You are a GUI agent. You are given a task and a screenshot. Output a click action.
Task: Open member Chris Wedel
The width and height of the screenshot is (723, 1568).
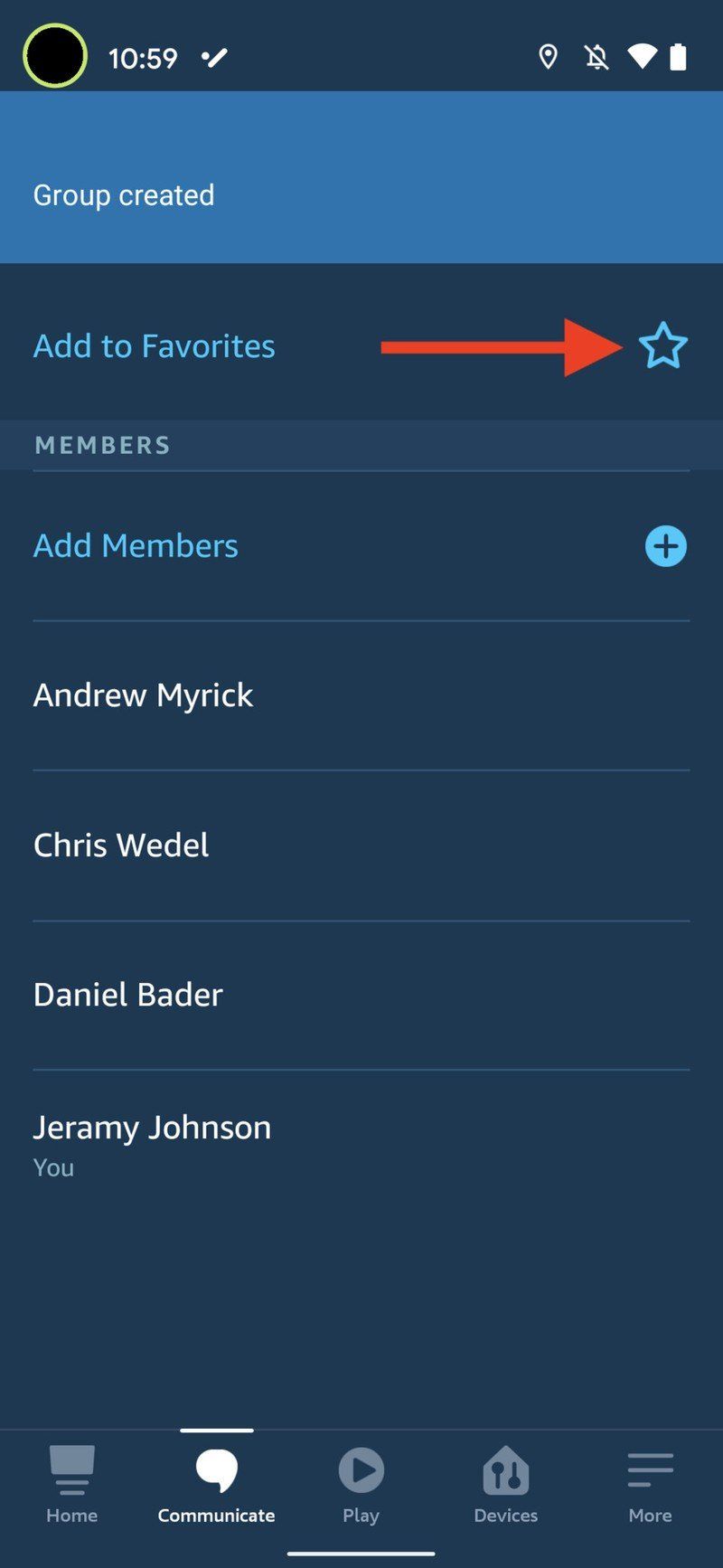(x=121, y=845)
